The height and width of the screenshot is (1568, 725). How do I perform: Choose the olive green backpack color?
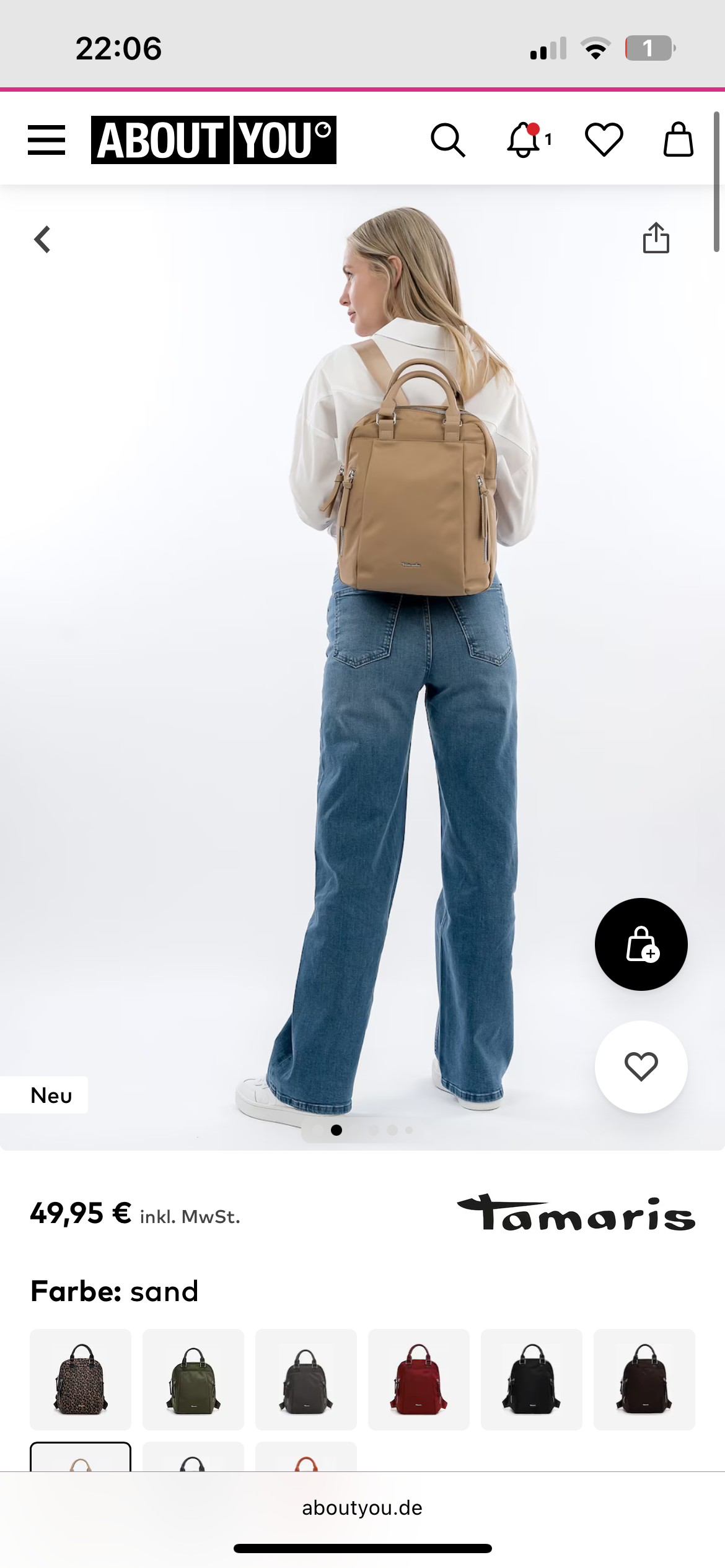tap(193, 1379)
